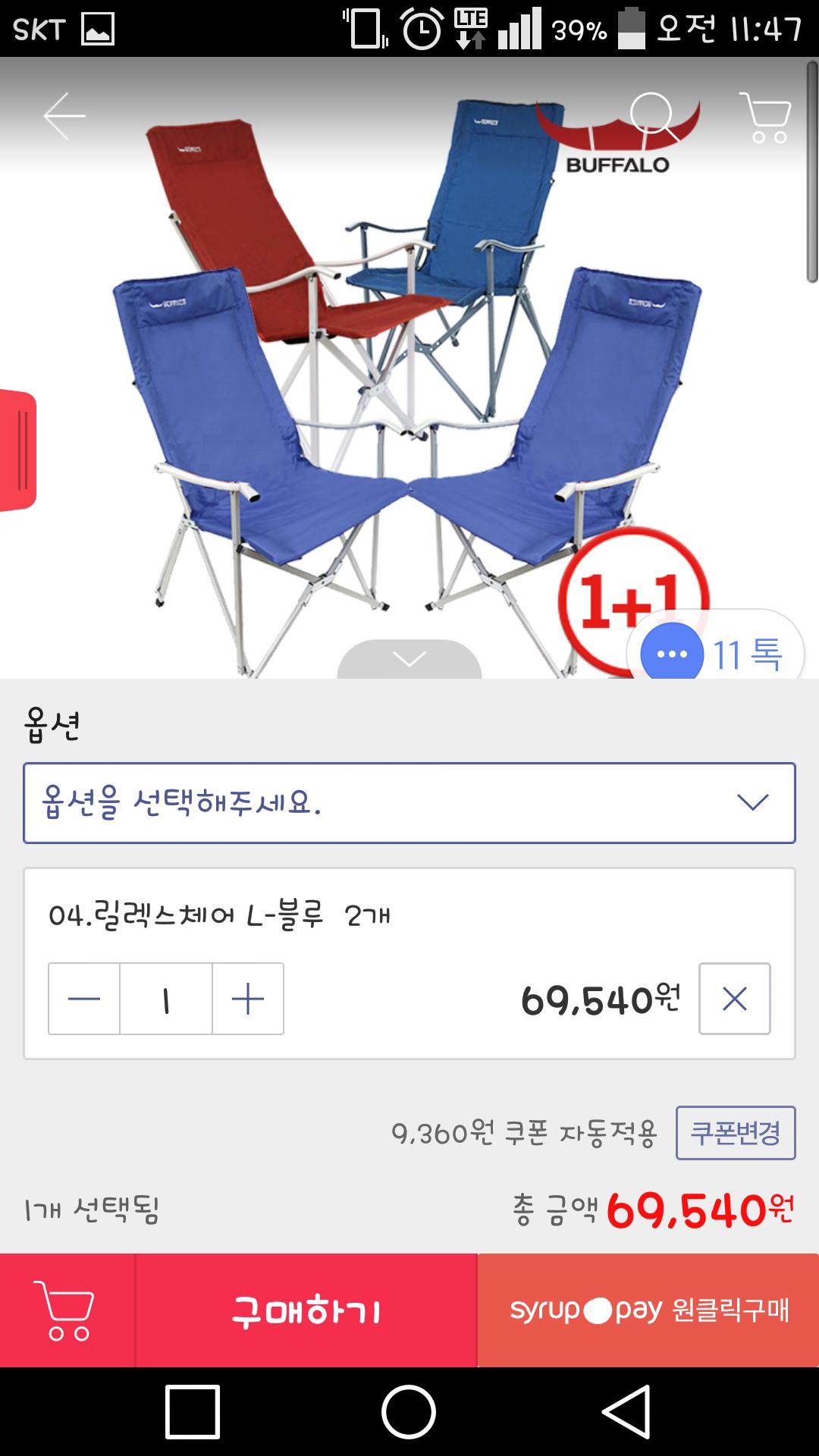This screenshot has height=1456, width=819.
Task: Go to the system home screen
Action: pyautogui.click(x=409, y=1412)
